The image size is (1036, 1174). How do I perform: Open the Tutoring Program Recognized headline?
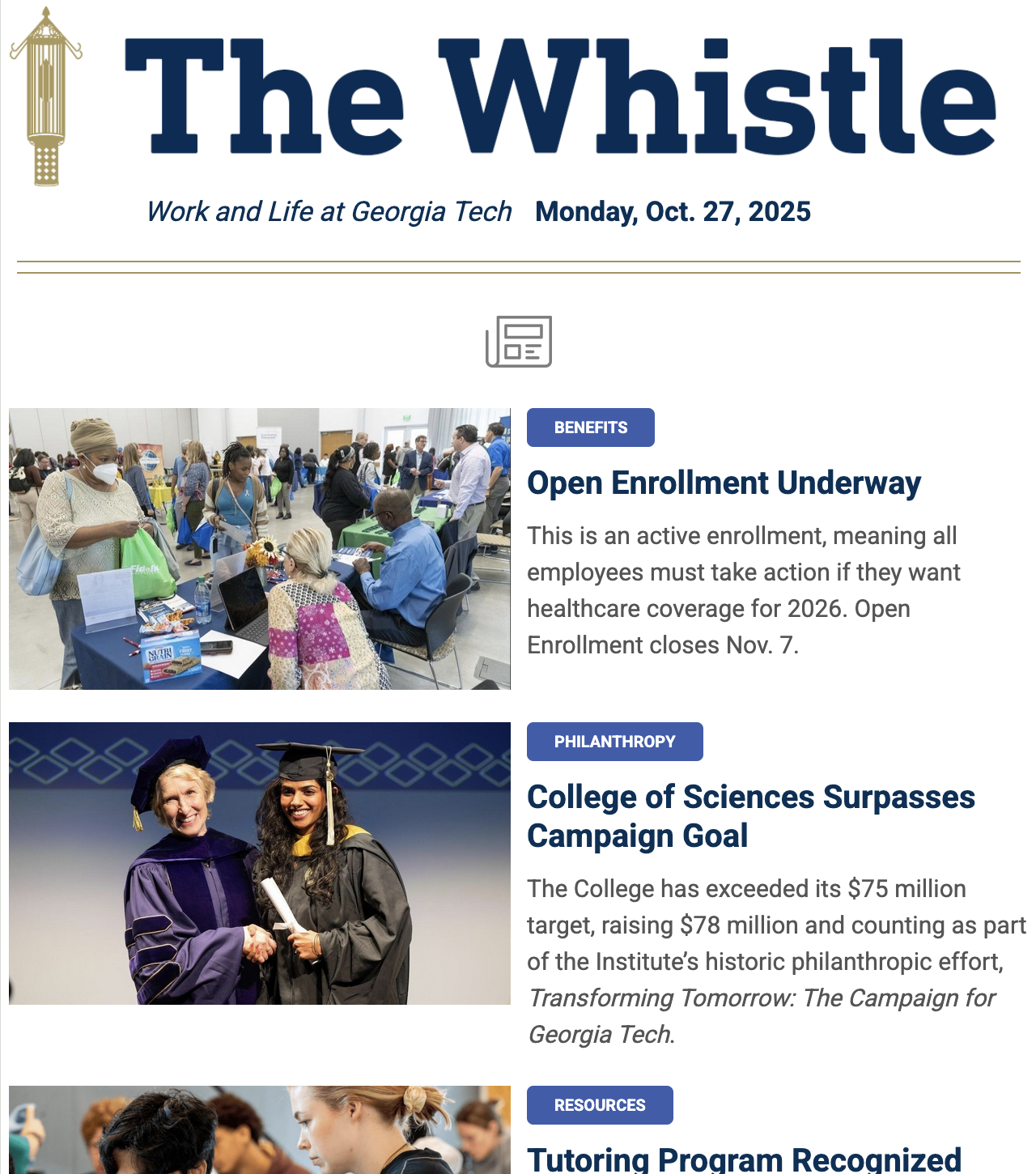(x=744, y=1159)
